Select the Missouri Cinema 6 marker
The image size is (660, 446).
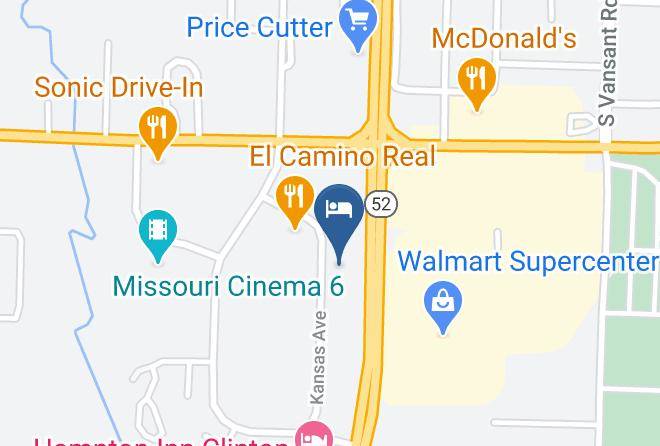(x=157, y=232)
